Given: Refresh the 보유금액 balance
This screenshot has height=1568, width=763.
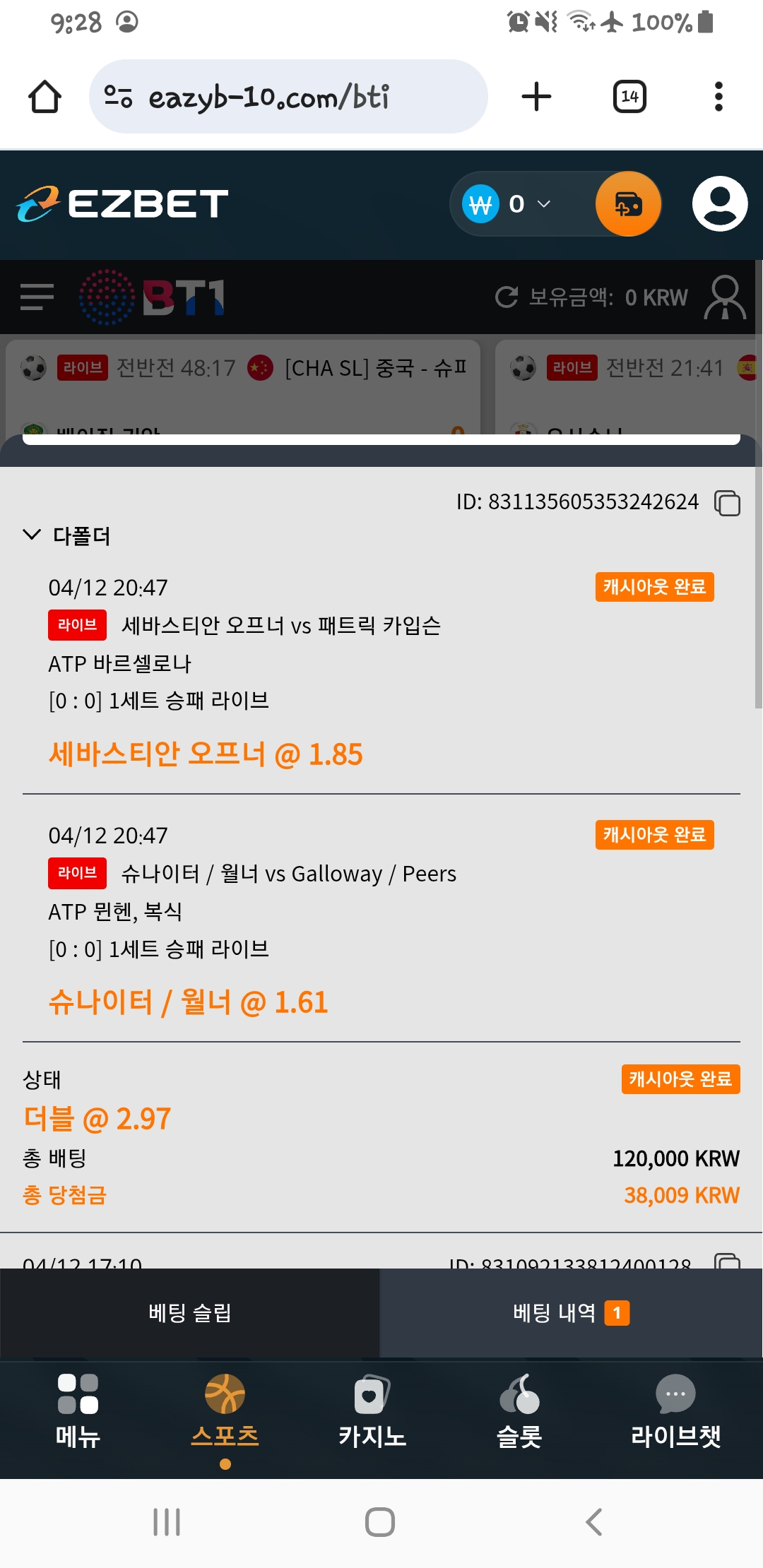Looking at the screenshot, I should point(506,297).
